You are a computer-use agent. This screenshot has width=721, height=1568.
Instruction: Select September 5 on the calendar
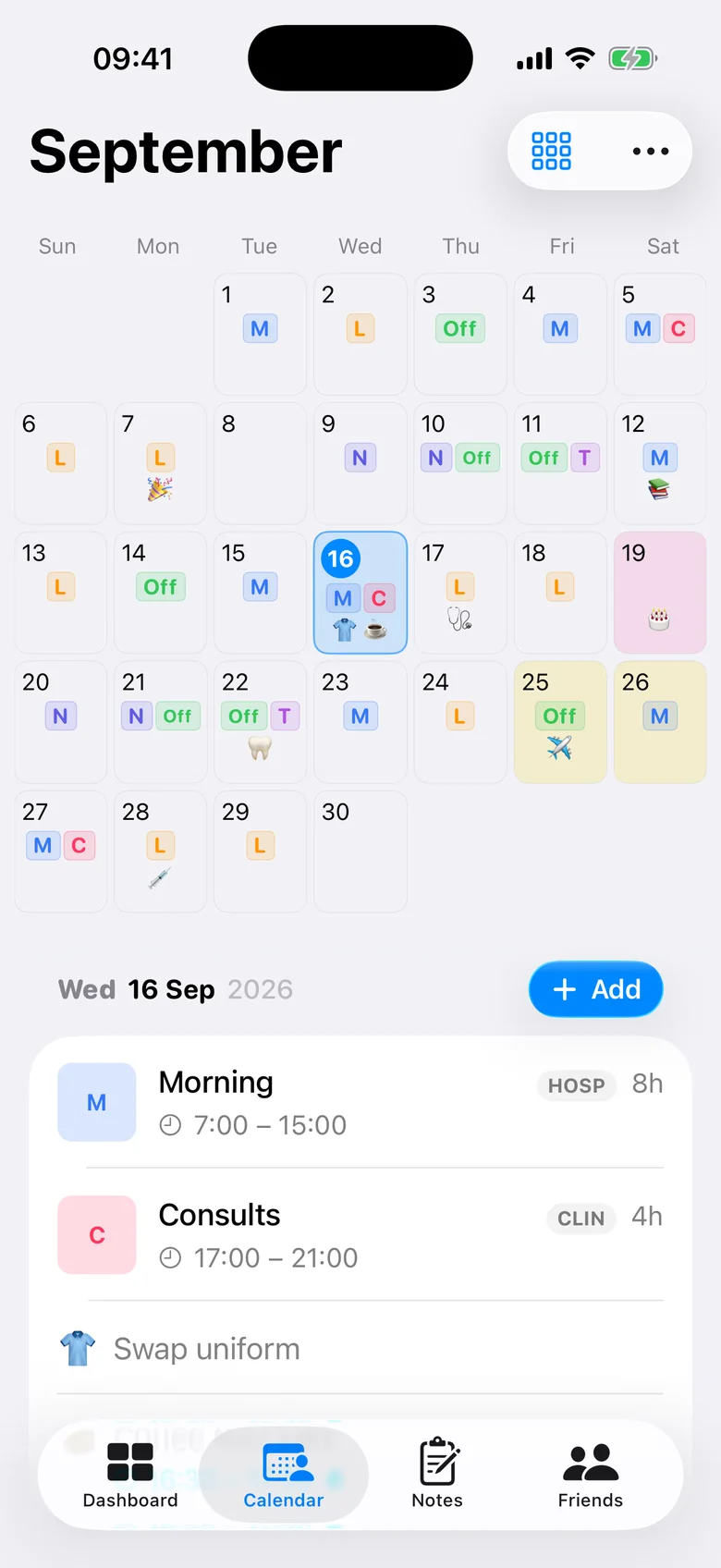tap(660, 334)
